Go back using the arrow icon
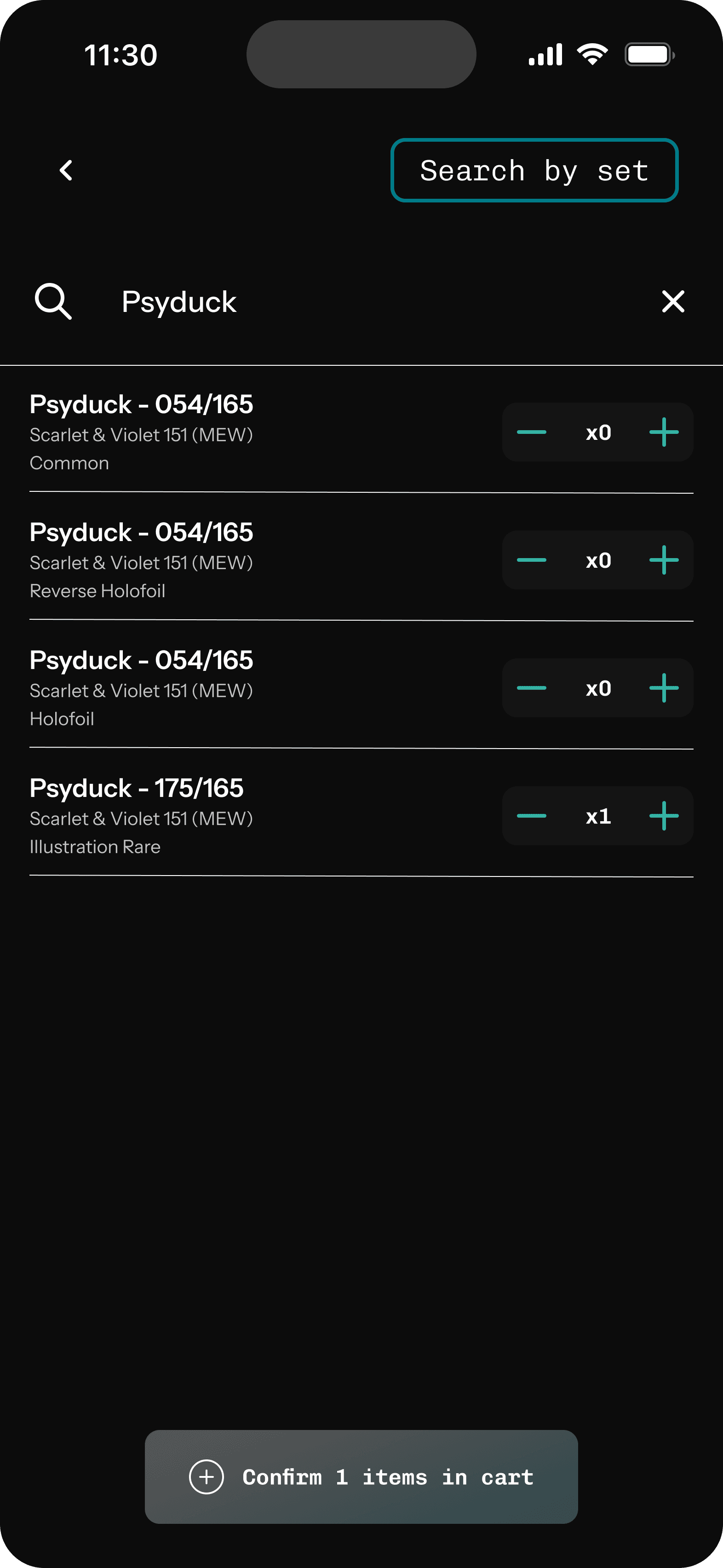The image size is (723, 1568). pos(66,170)
